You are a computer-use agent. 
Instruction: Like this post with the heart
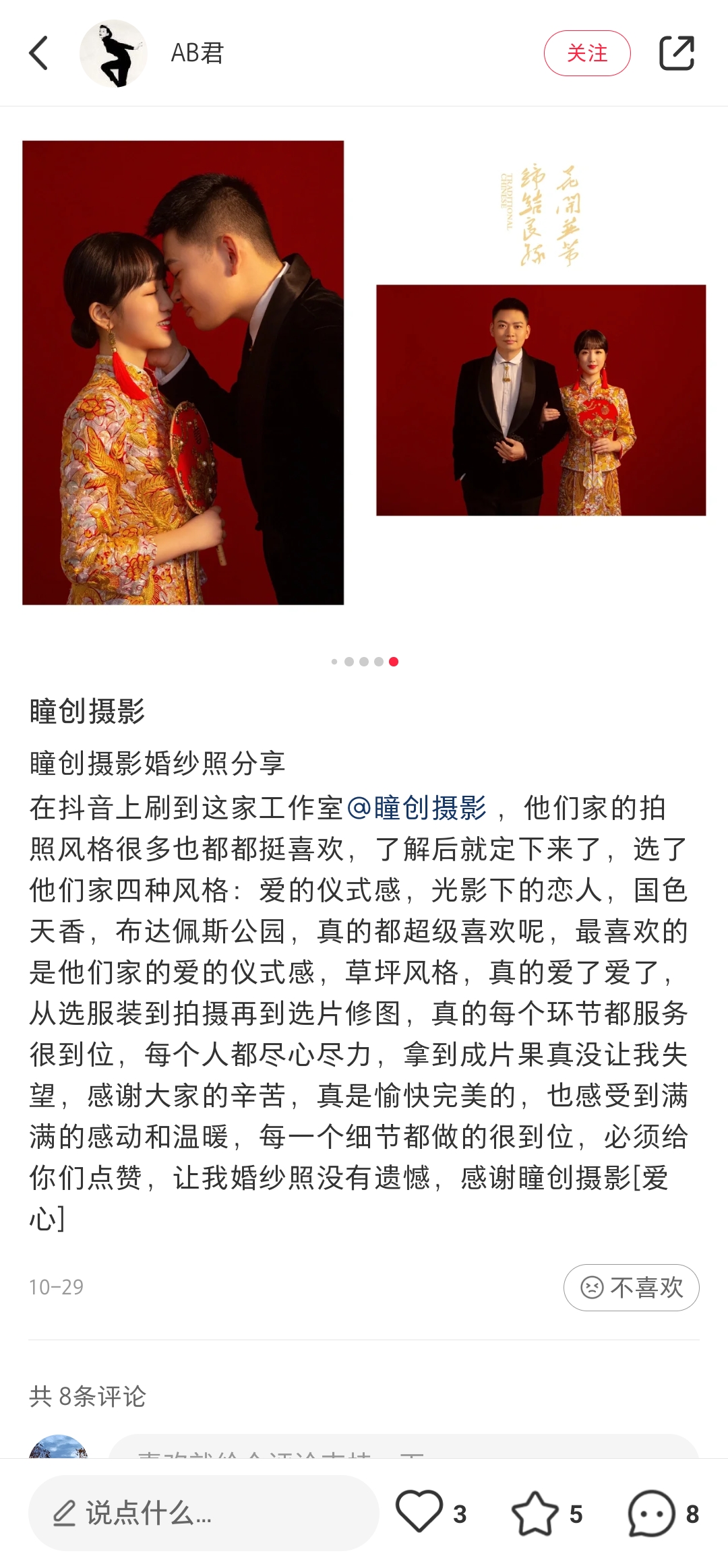(x=419, y=1511)
